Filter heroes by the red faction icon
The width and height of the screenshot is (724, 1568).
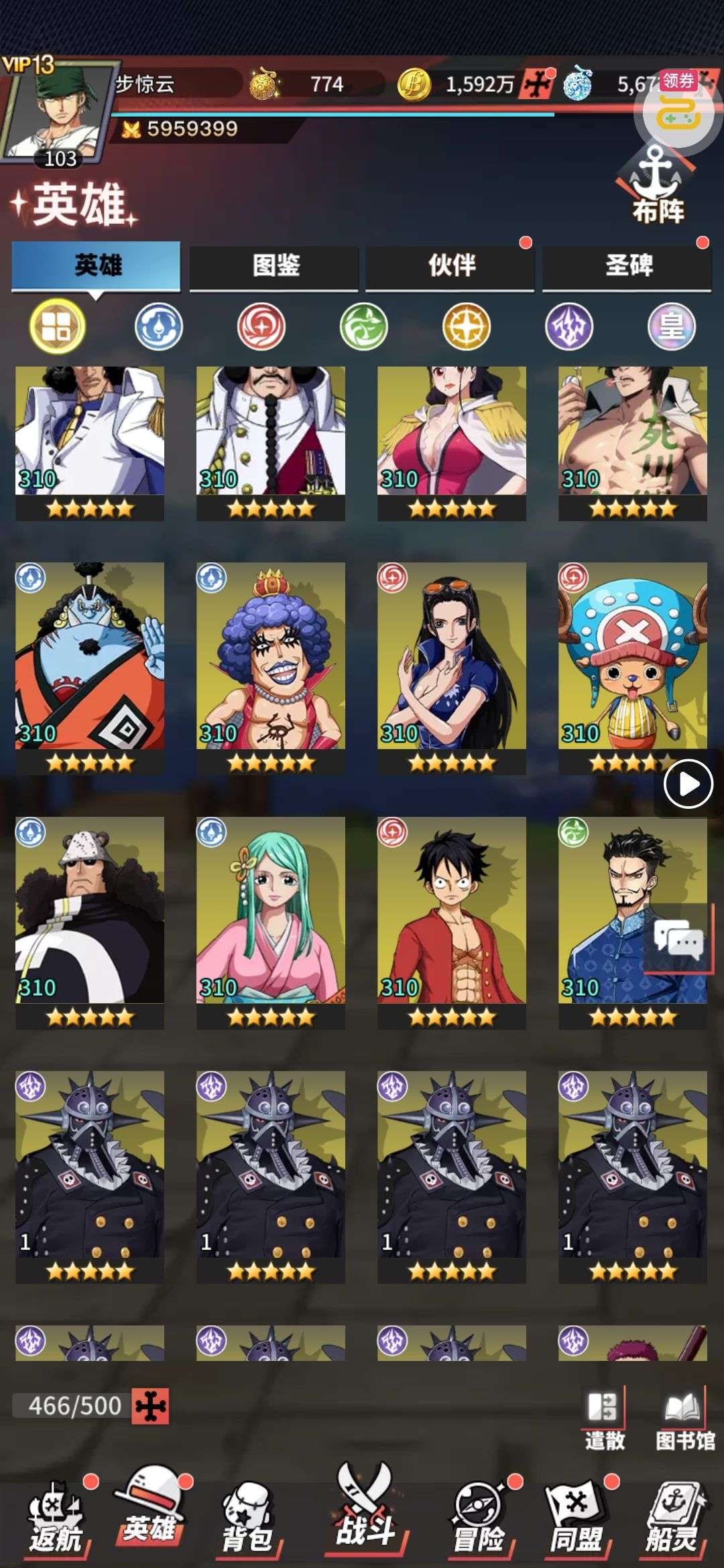[x=261, y=327]
